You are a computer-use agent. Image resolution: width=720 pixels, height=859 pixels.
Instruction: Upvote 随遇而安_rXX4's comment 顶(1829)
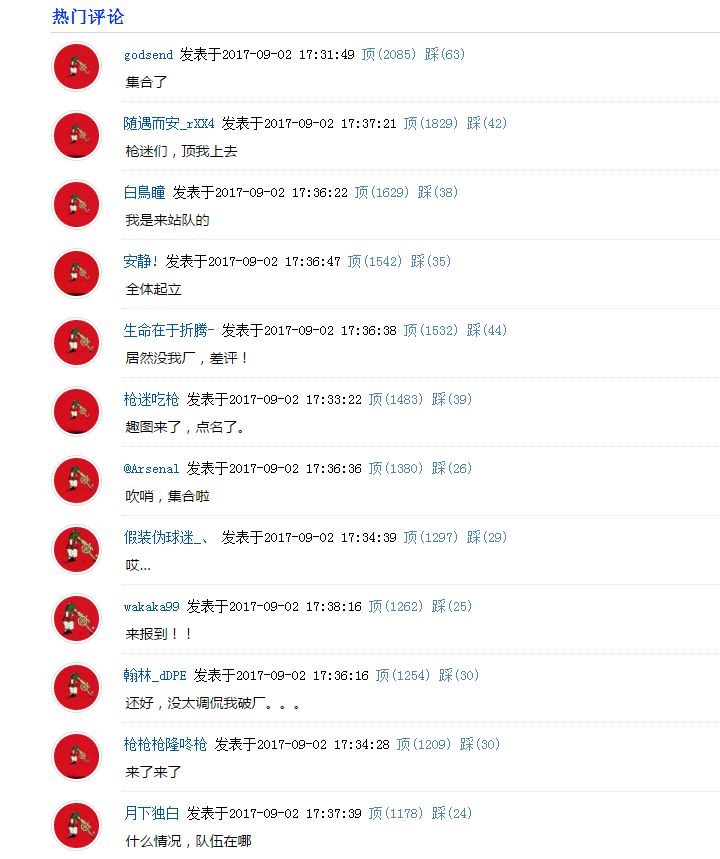point(430,124)
